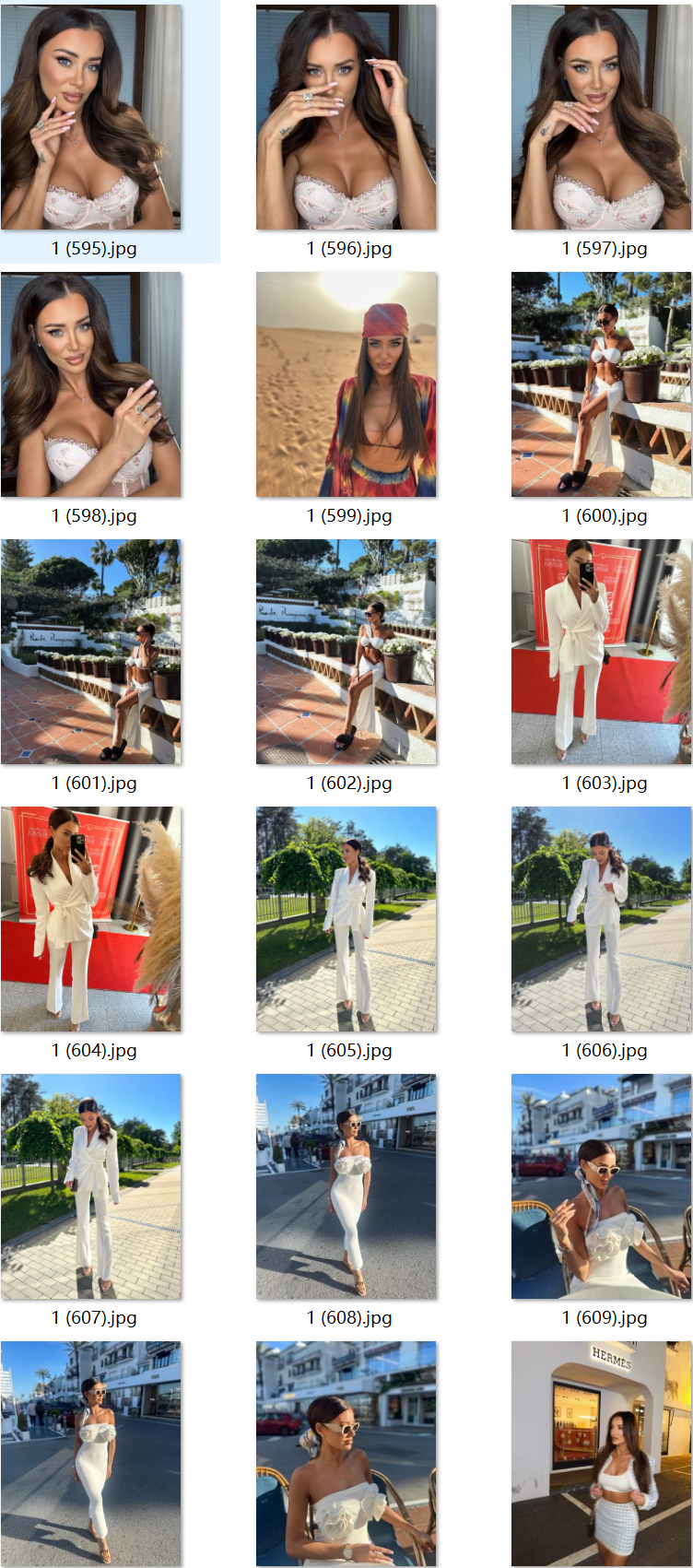
Task: Open photo 1 (597).jpg
Action: [602, 117]
